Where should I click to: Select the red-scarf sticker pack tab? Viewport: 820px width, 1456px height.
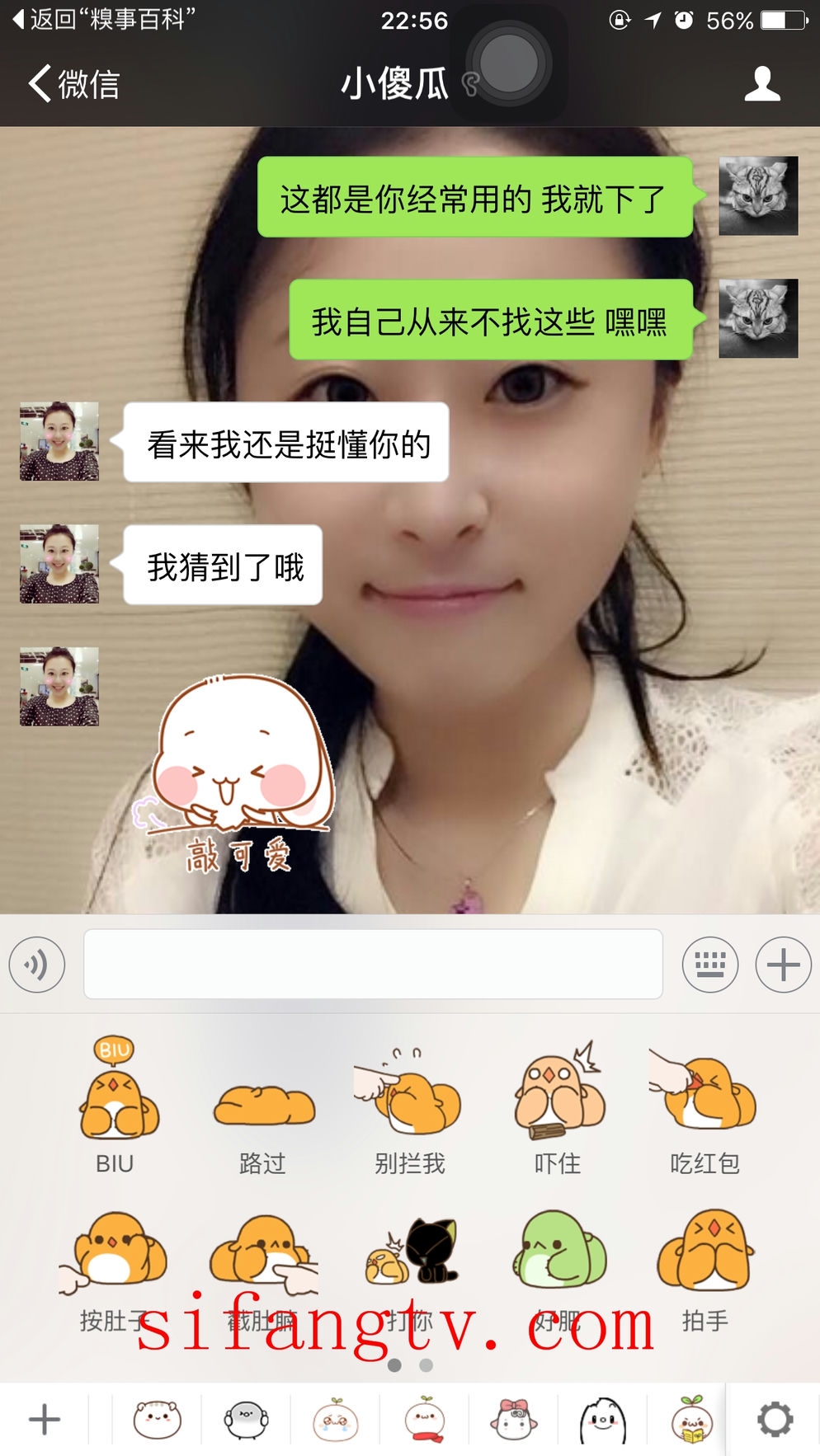coord(425,1420)
